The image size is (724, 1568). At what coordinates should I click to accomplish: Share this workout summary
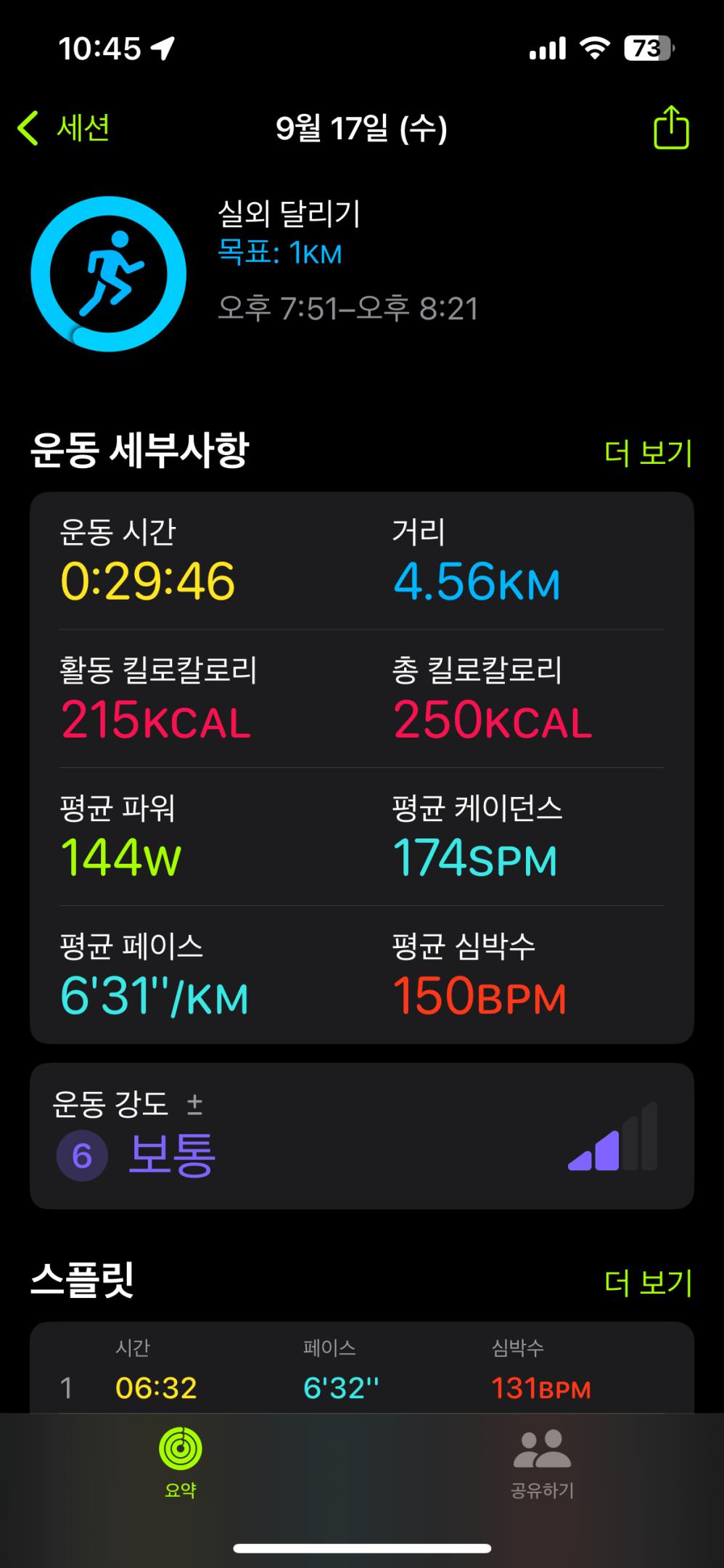670,128
